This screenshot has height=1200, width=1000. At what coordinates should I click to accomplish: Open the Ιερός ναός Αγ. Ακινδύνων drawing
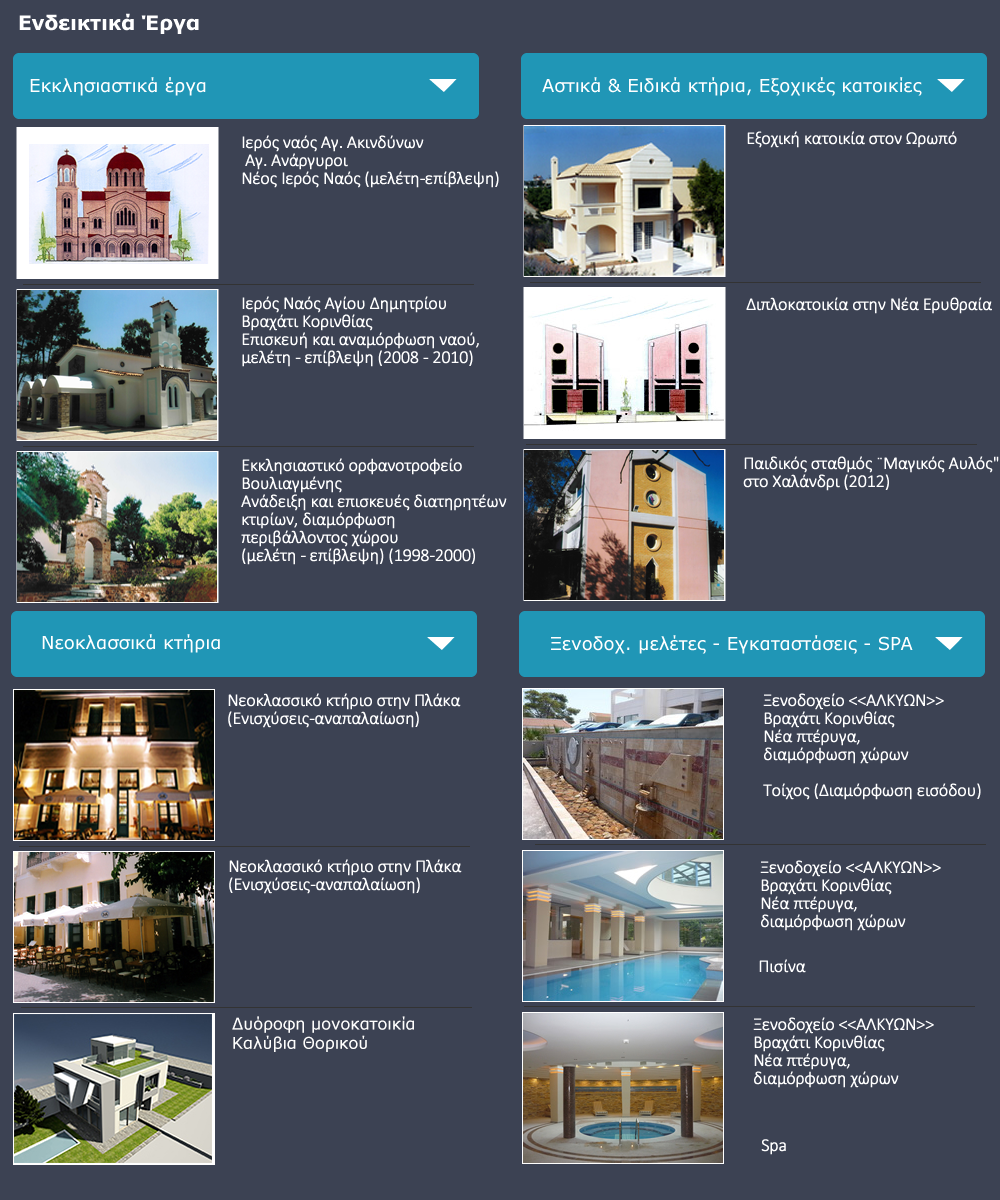[x=117, y=203]
